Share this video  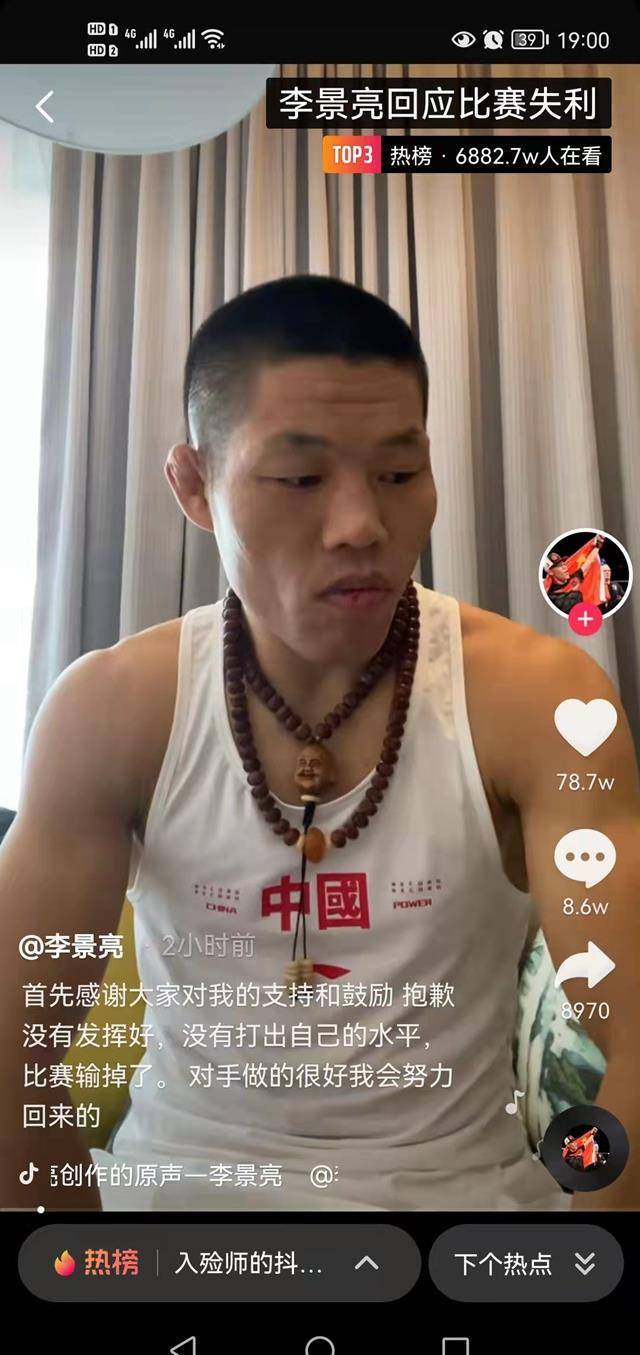[x=585, y=968]
